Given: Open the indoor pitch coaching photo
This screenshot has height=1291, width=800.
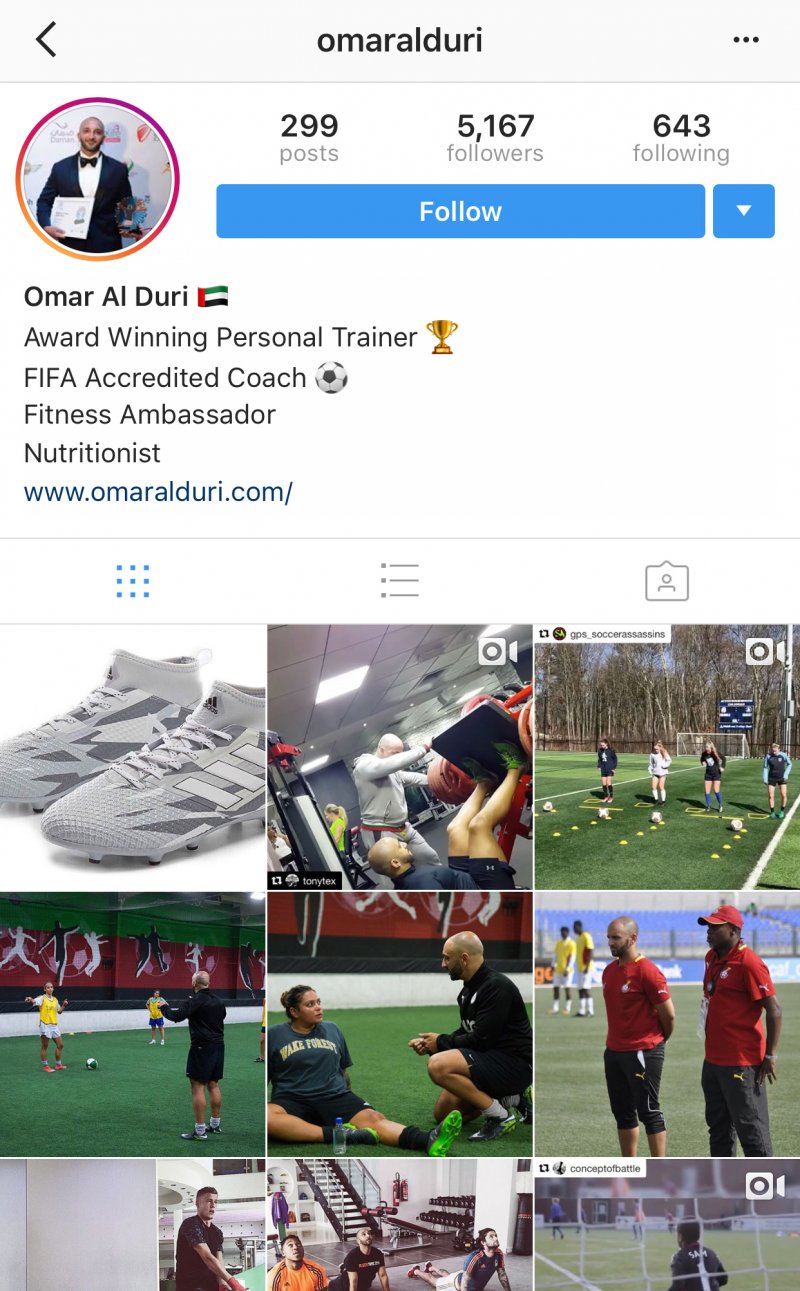Looking at the screenshot, I should coord(132,1024).
